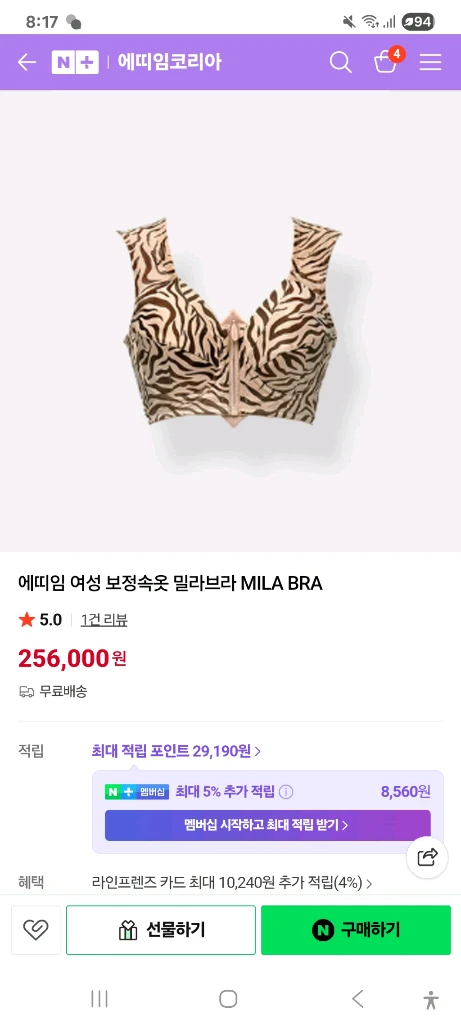461x1024 pixels.
Task: Expand 최대 적립 포인트 29,190원 details
Action: pos(176,751)
